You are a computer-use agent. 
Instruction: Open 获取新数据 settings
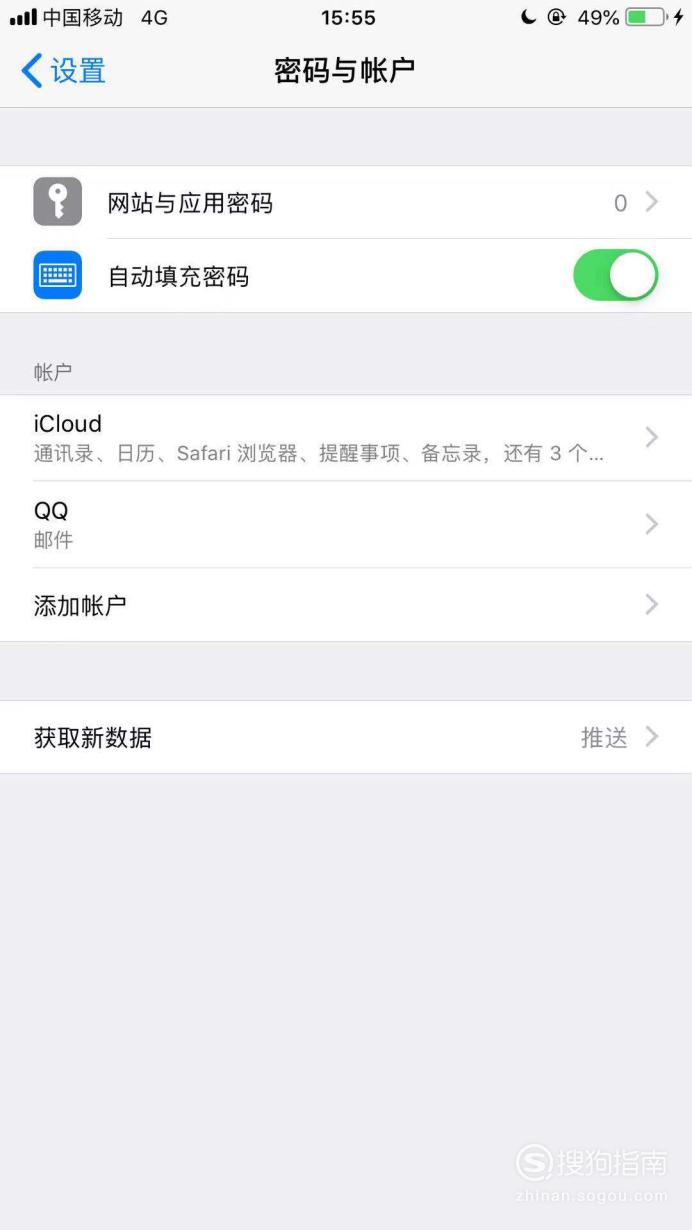coord(346,738)
